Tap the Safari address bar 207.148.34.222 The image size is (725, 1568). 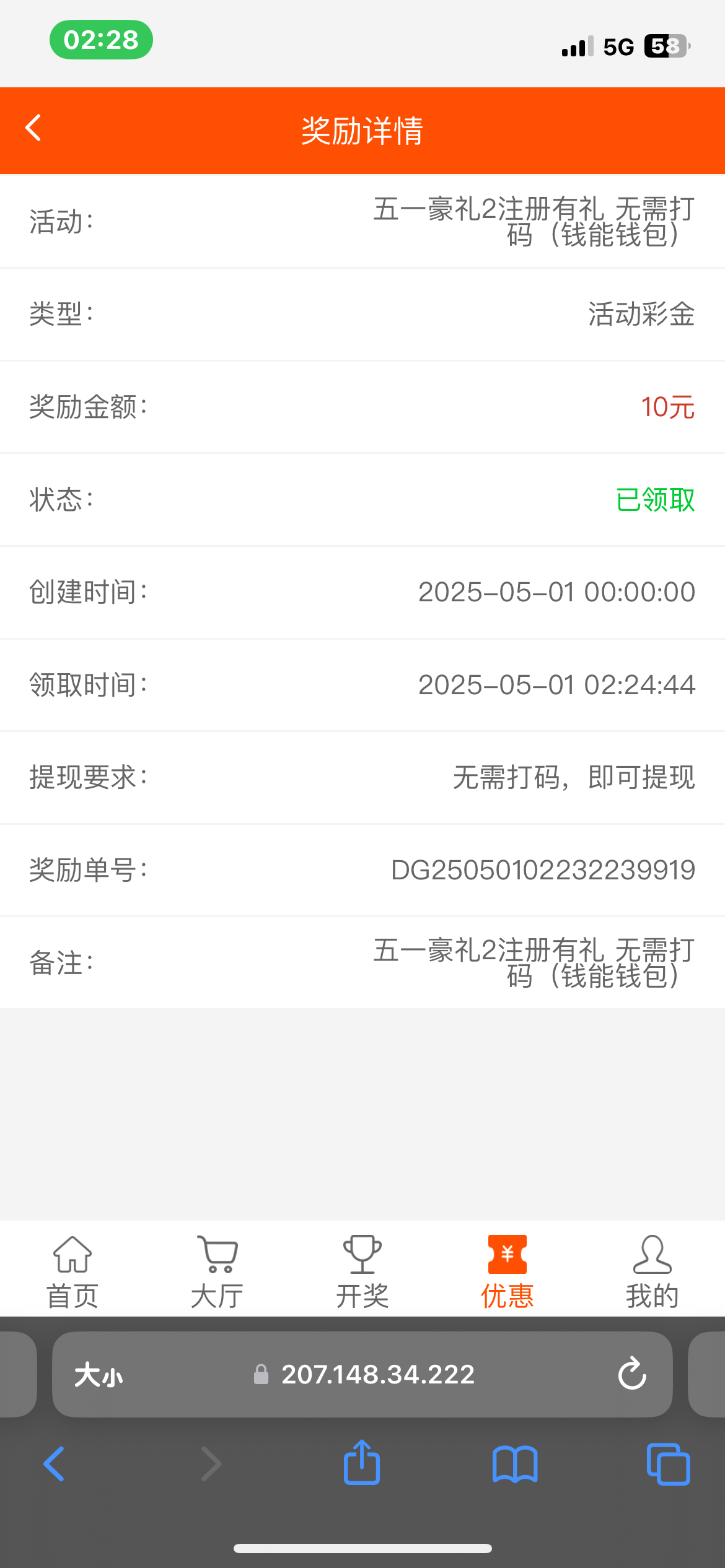tap(377, 1375)
